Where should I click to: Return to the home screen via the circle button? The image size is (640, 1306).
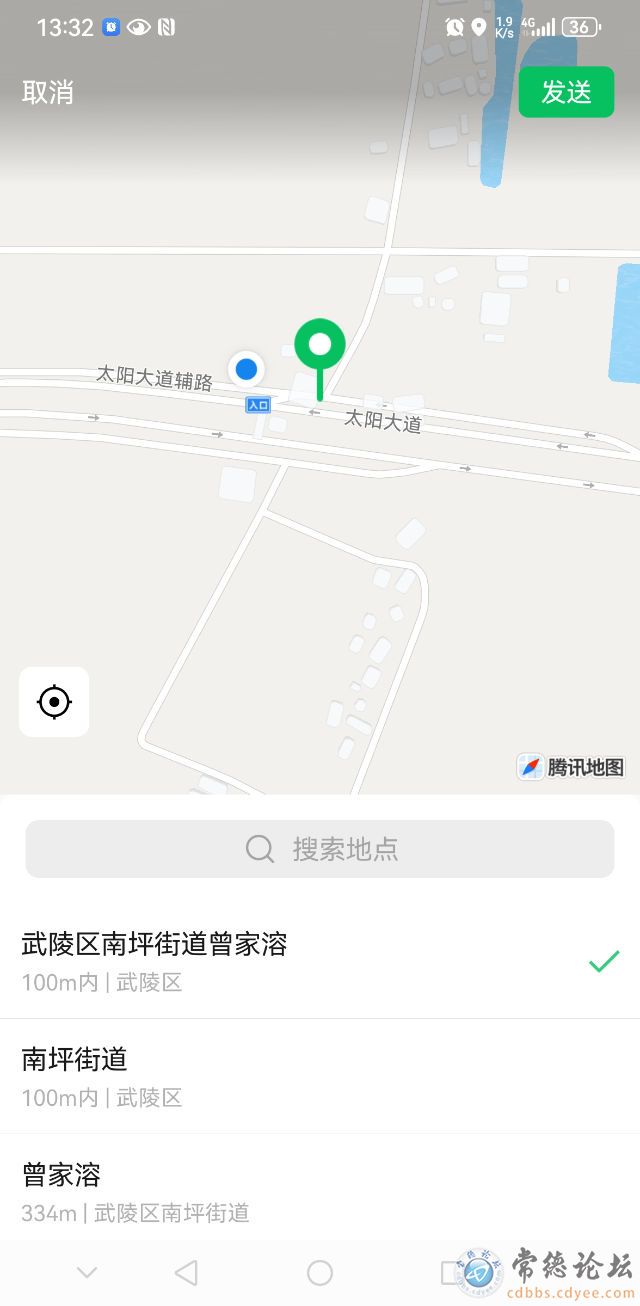(320, 1272)
